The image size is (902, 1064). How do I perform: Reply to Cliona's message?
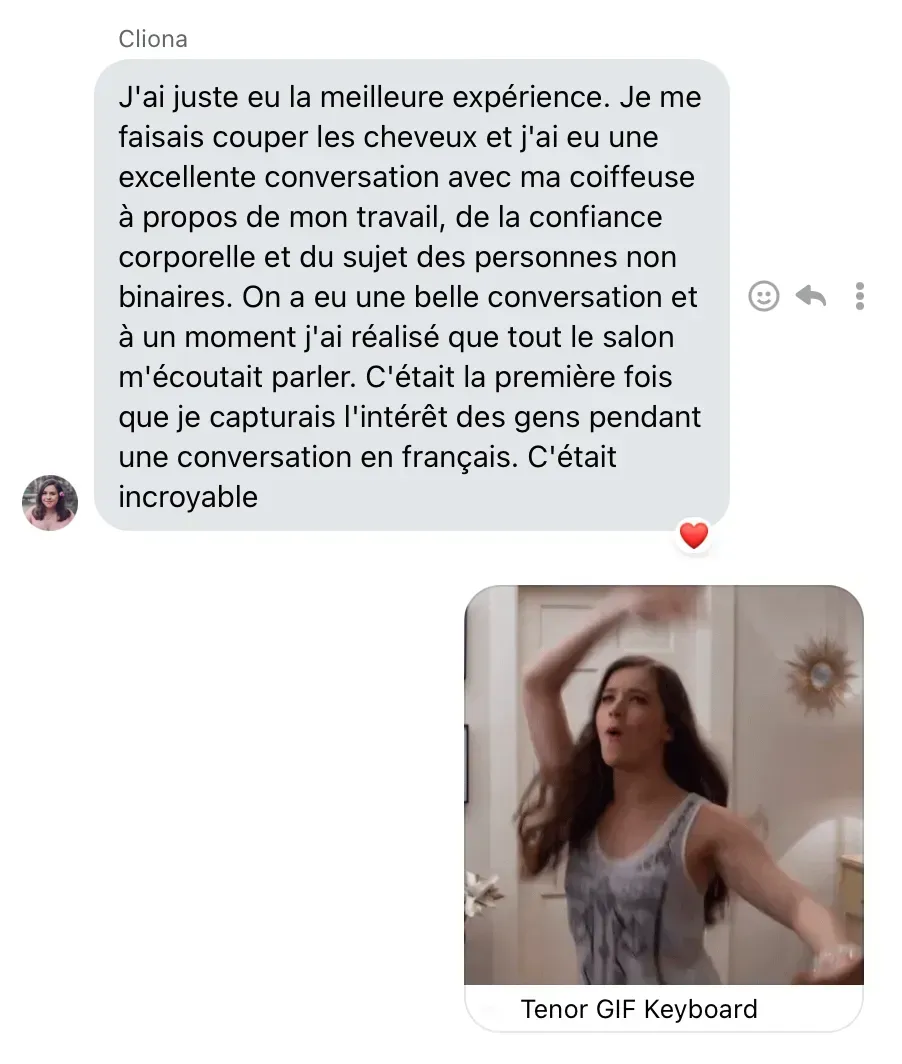tap(811, 296)
